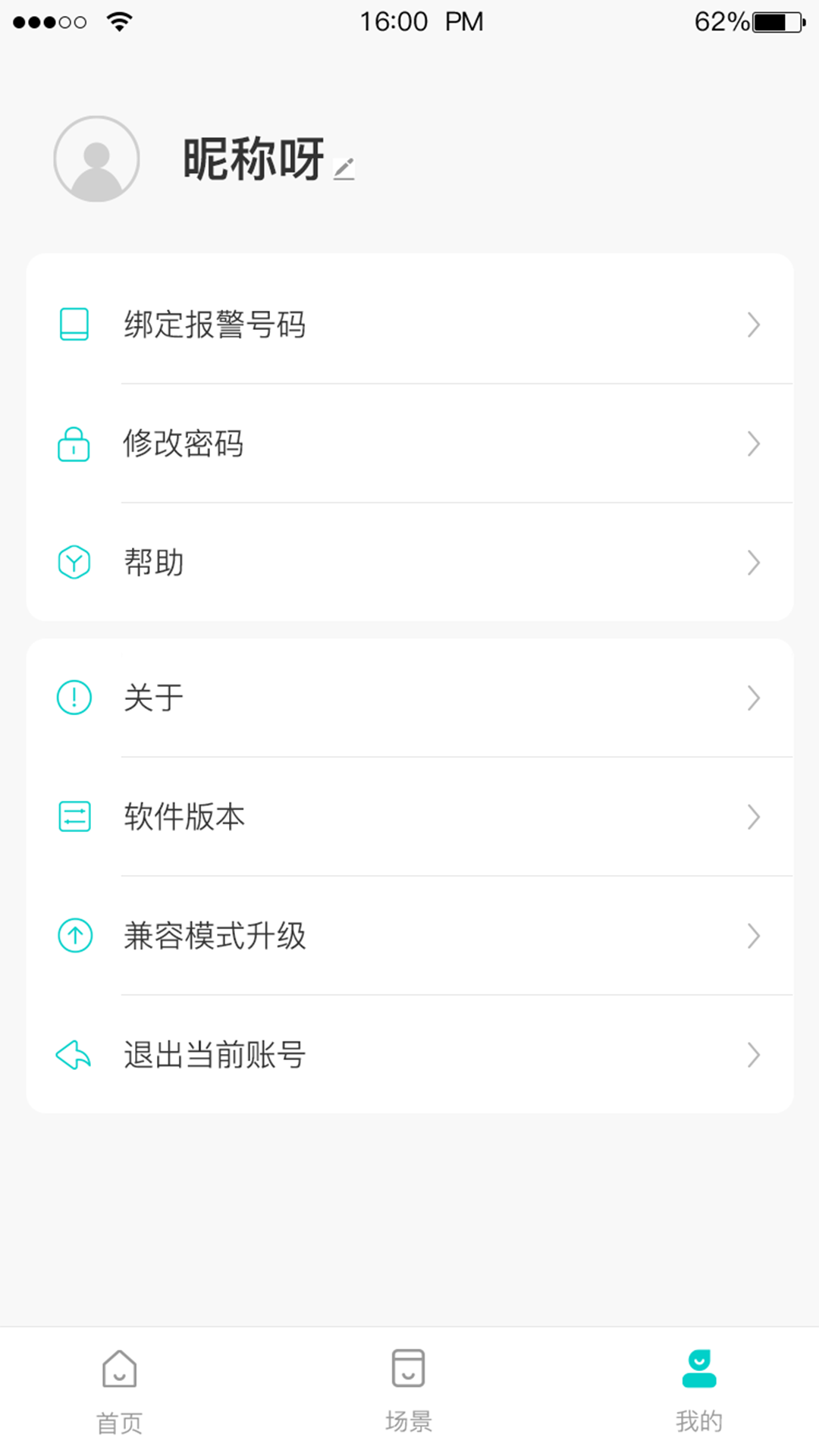The image size is (819, 1456).
Task: Select the software version icon beside 软件版本
Action: [x=74, y=817]
